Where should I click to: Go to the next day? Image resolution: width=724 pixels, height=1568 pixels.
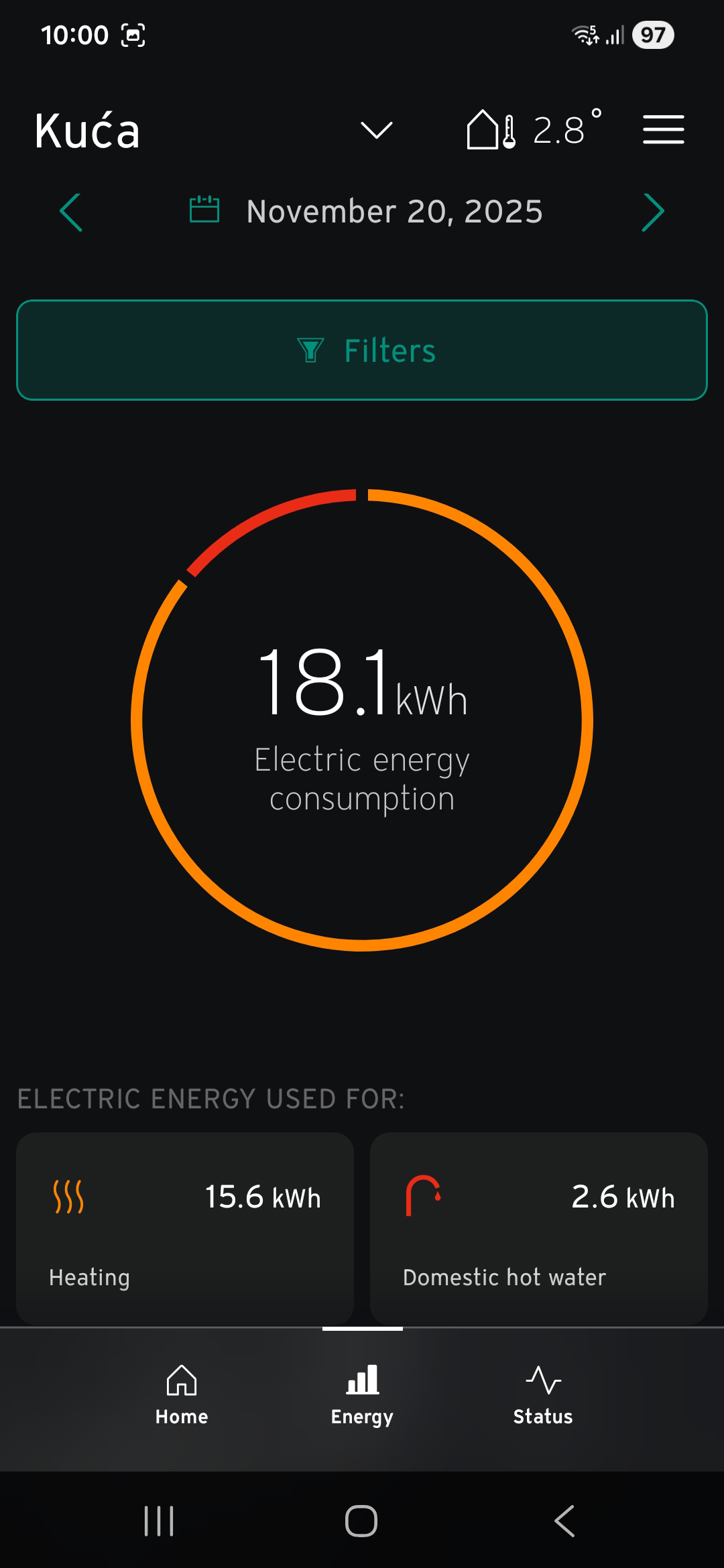[x=652, y=212]
